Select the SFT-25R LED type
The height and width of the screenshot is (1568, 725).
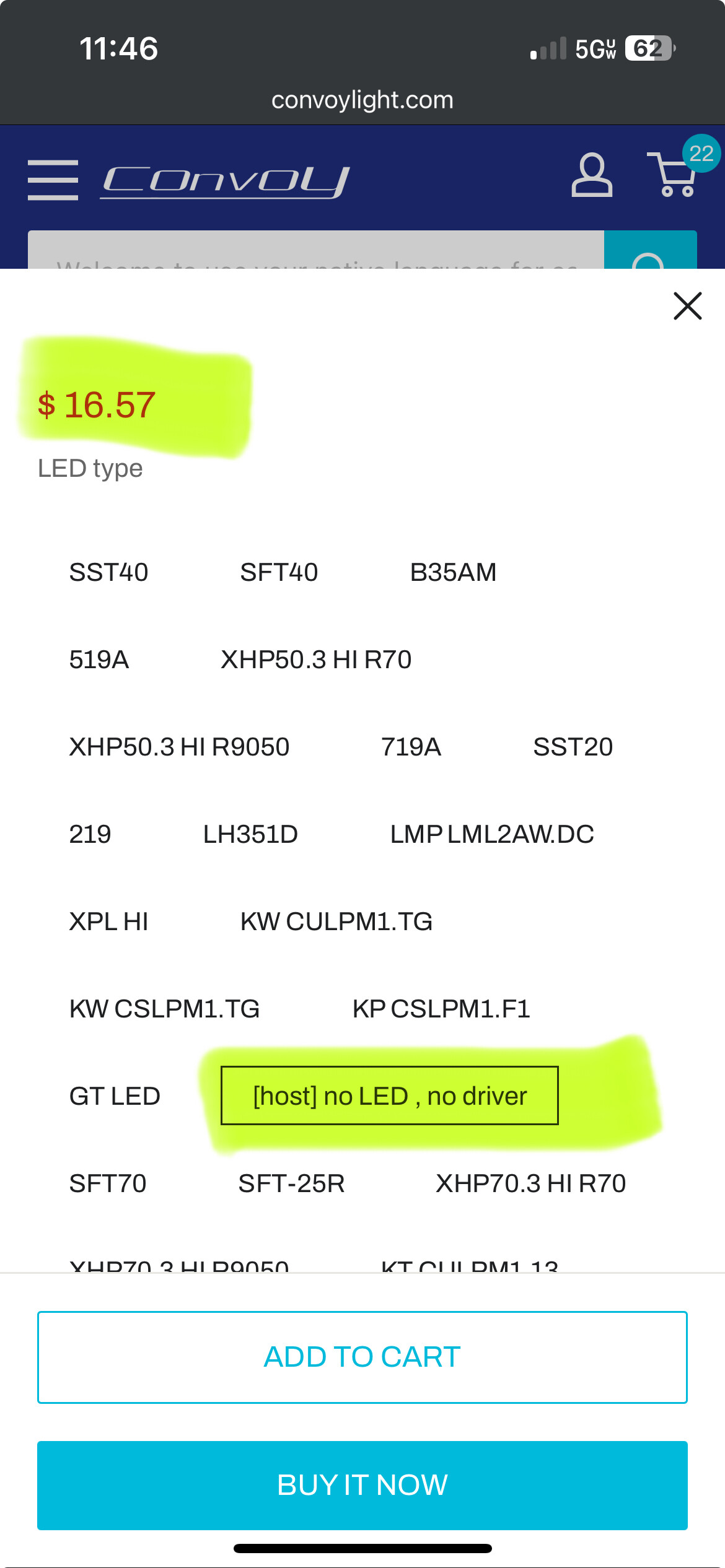[x=291, y=1183]
